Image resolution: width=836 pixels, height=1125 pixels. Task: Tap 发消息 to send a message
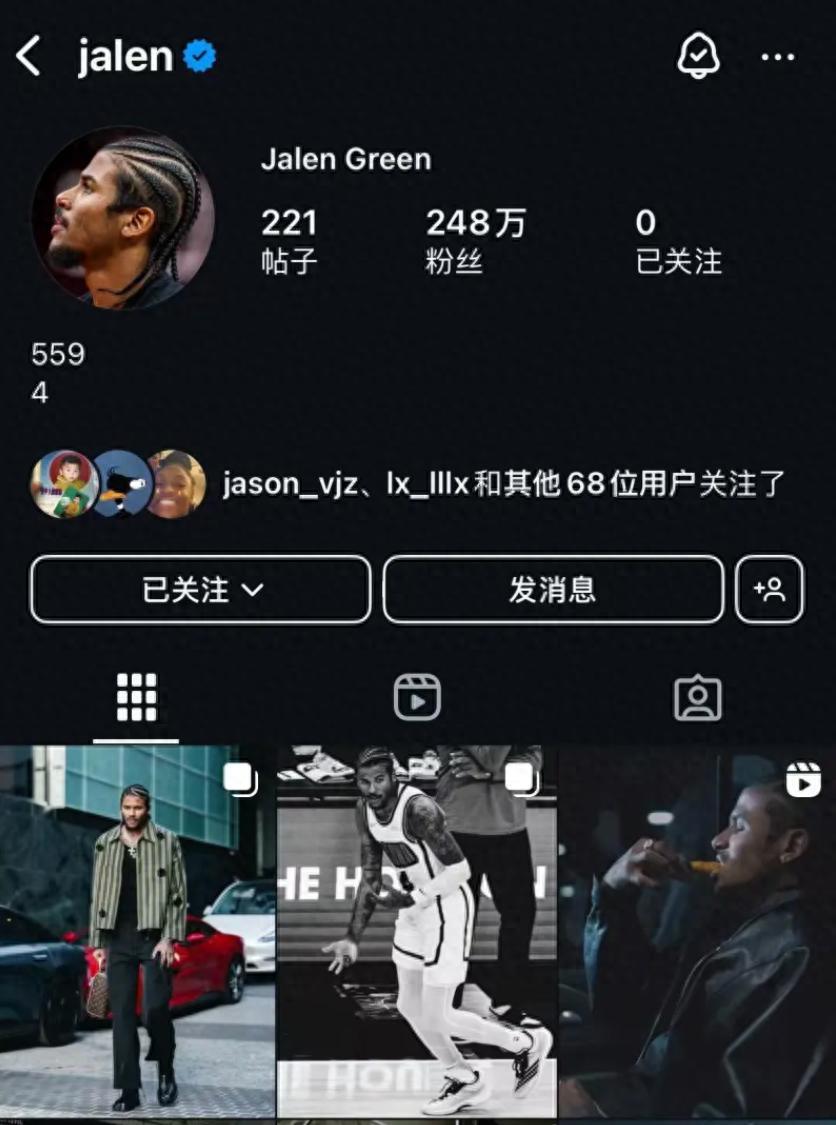click(x=553, y=590)
